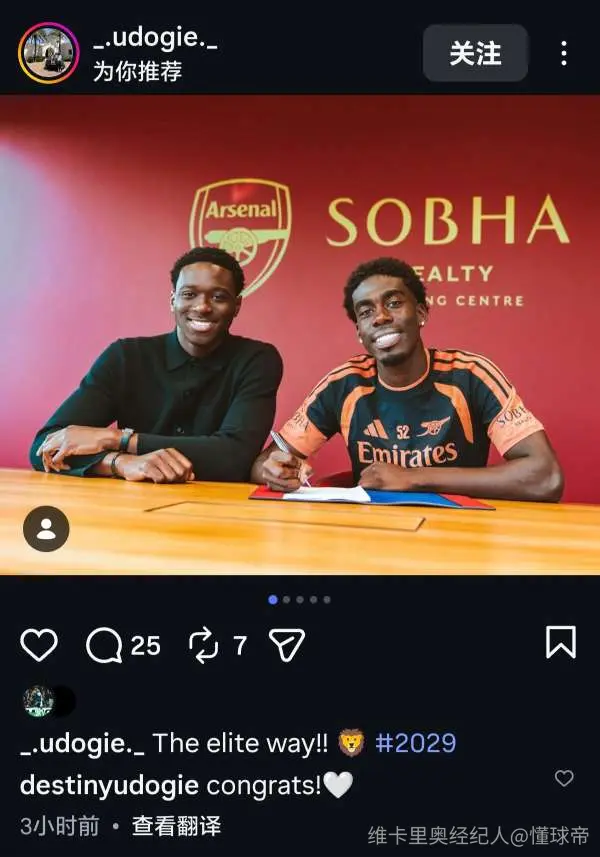Tap the carousel page indicator dots
Image resolution: width=600 pixels, height=857 pixels.
(300, 600)
